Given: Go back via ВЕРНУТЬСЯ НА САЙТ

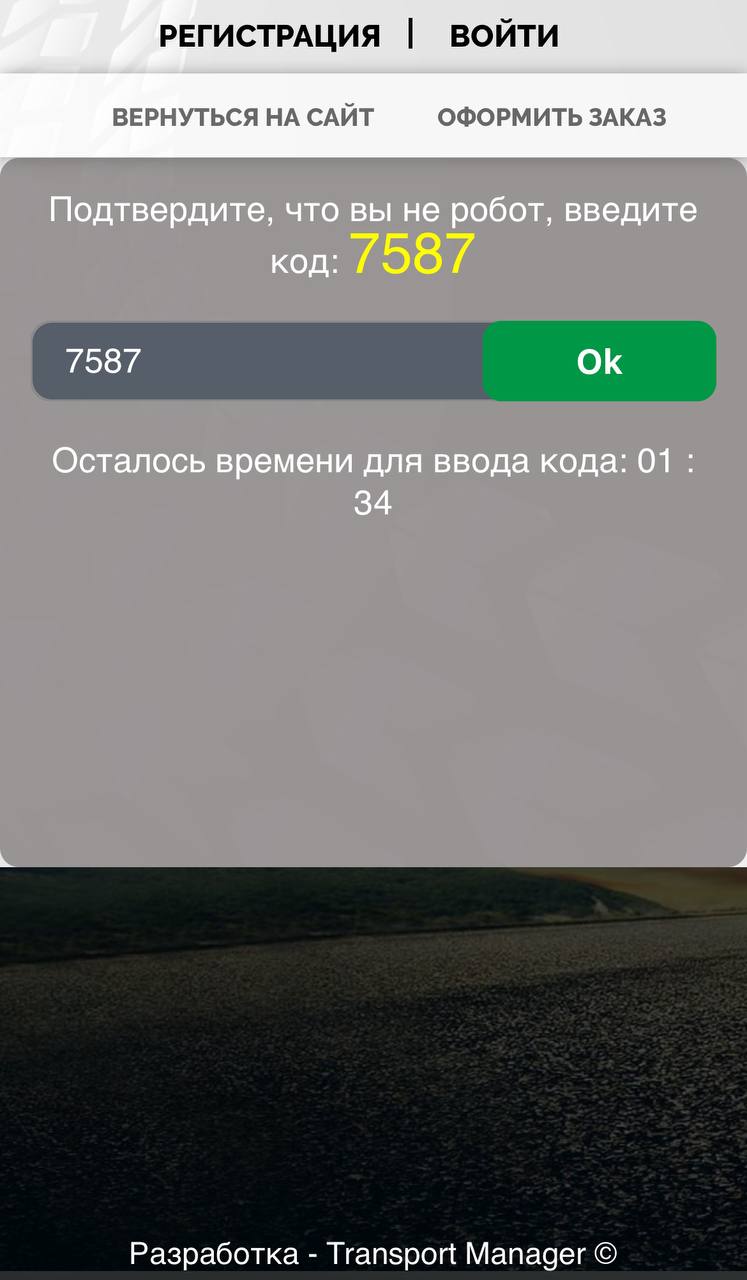Looking at the screenshot, I should (243, 117).
